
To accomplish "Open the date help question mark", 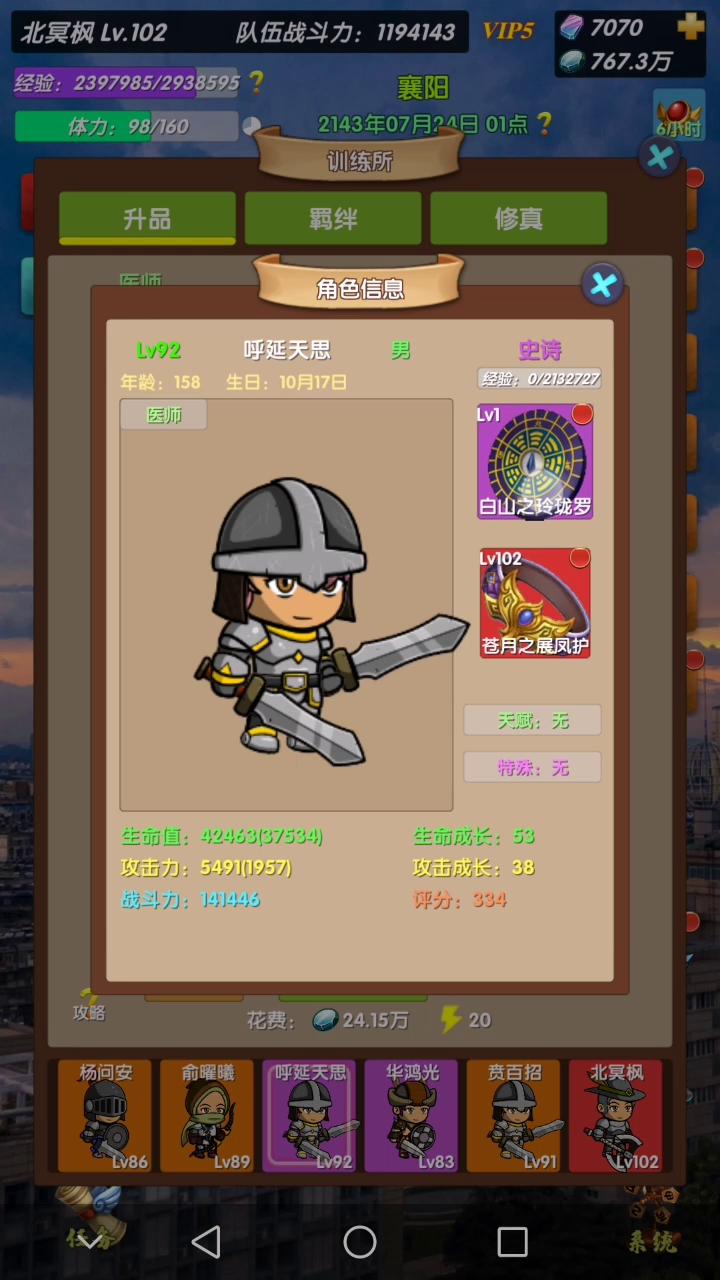I will 544,124.
